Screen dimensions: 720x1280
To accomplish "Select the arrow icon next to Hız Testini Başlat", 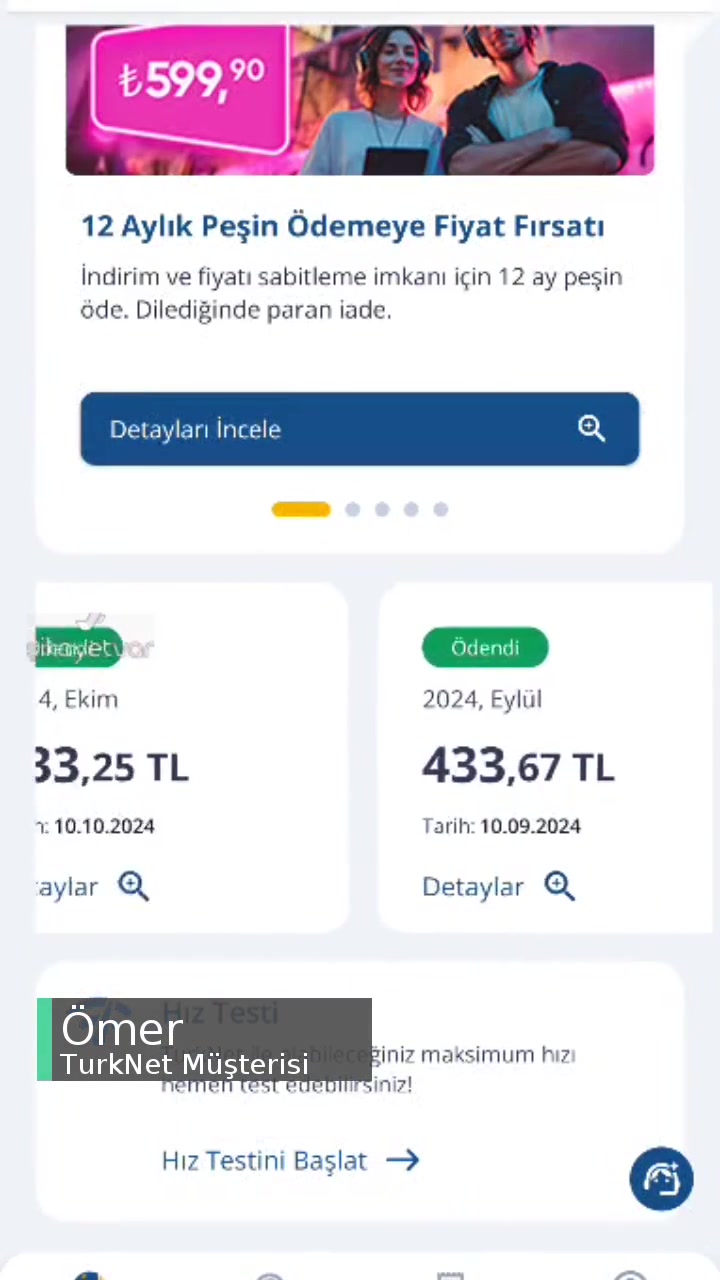I will tap(402, 1160).
